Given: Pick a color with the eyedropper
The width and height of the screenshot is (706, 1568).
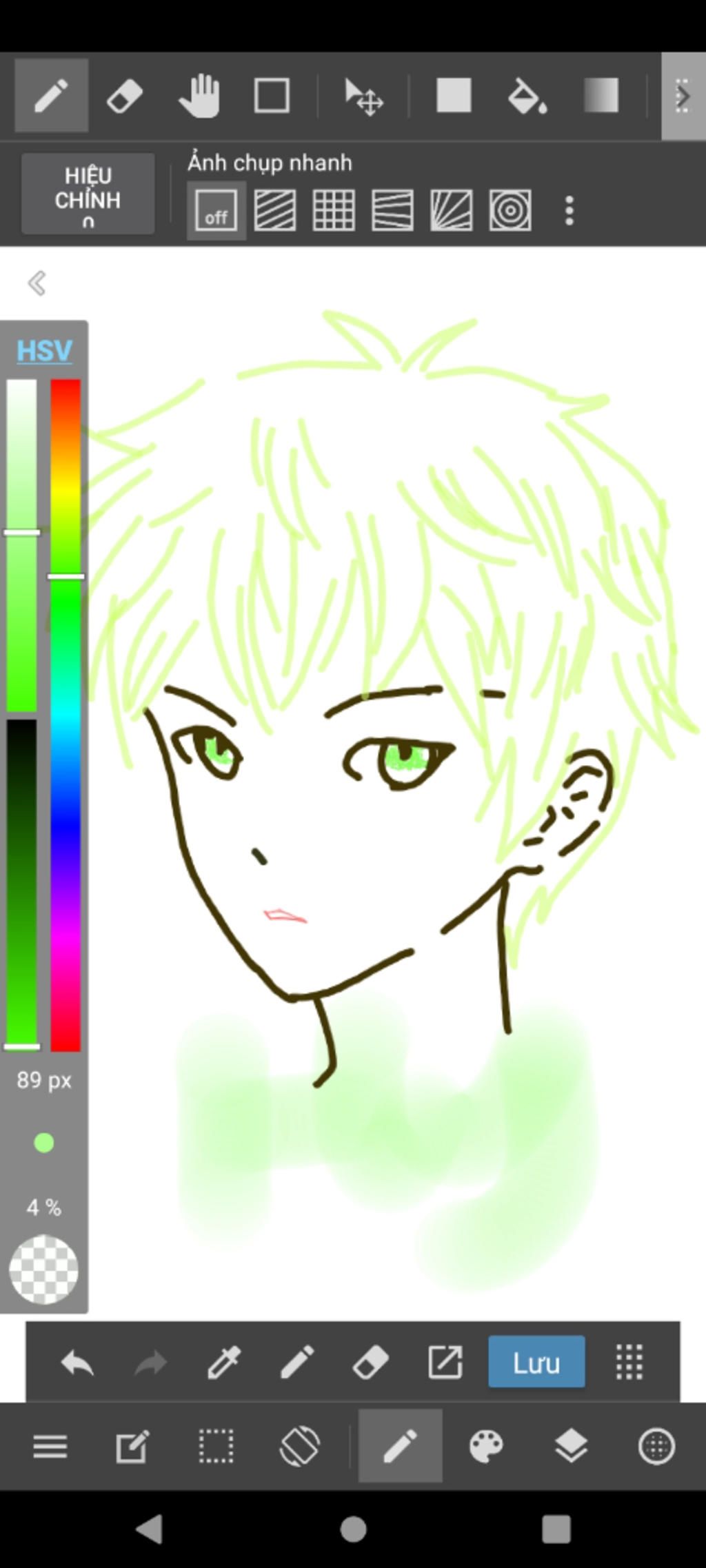Looking at the screenshot, I should (x=224, y=1363).
